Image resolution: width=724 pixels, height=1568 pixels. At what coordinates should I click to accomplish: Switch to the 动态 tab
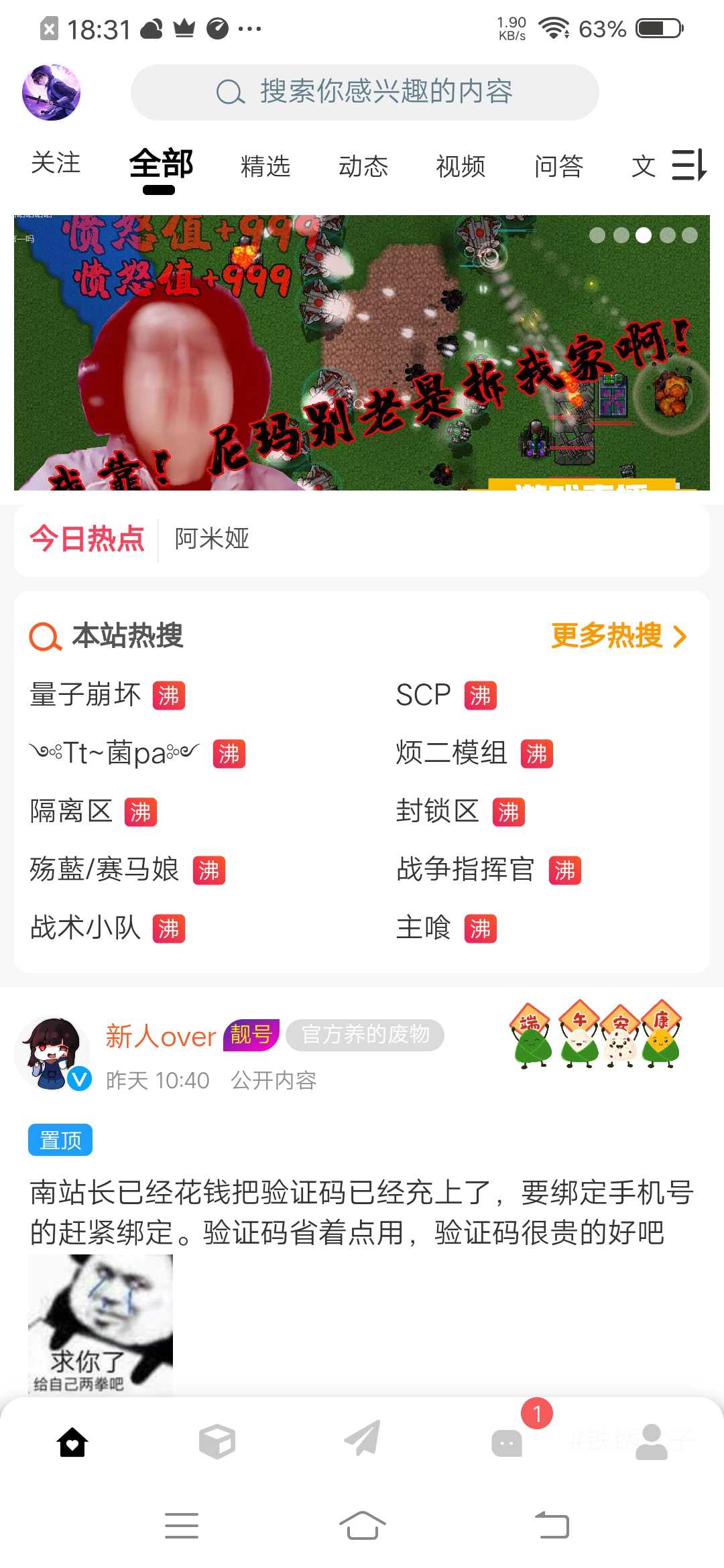(363, 166)
